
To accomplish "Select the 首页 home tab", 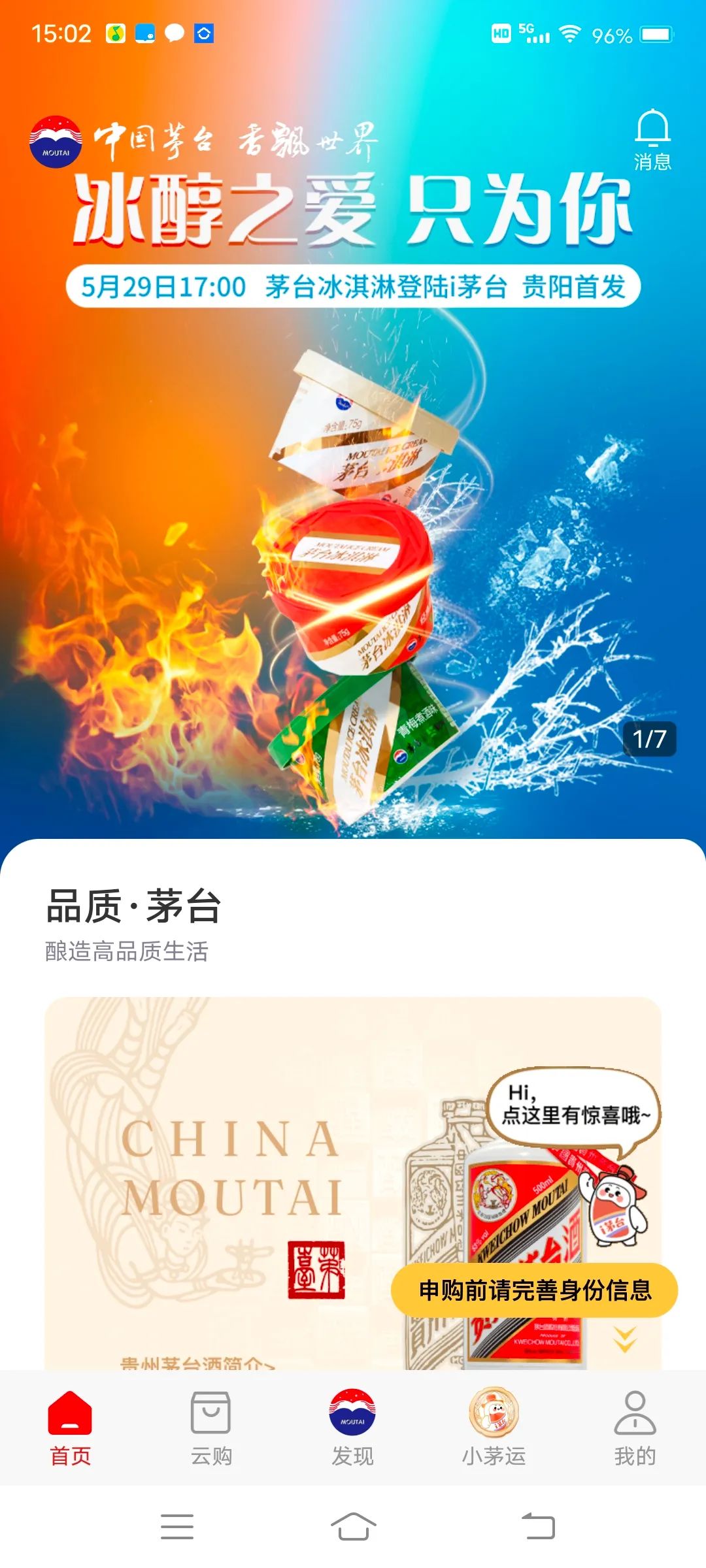I will click(x=70, y=1428).
